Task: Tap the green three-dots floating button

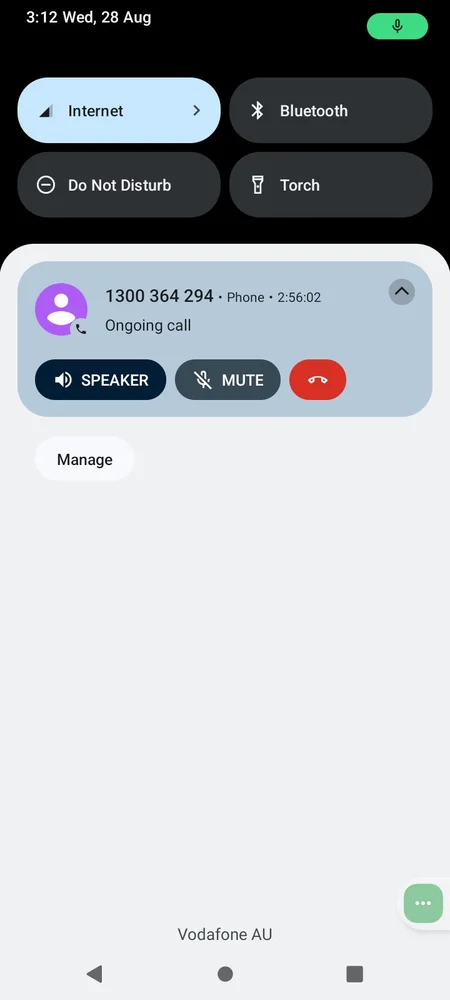Action: tap(423, 903)
